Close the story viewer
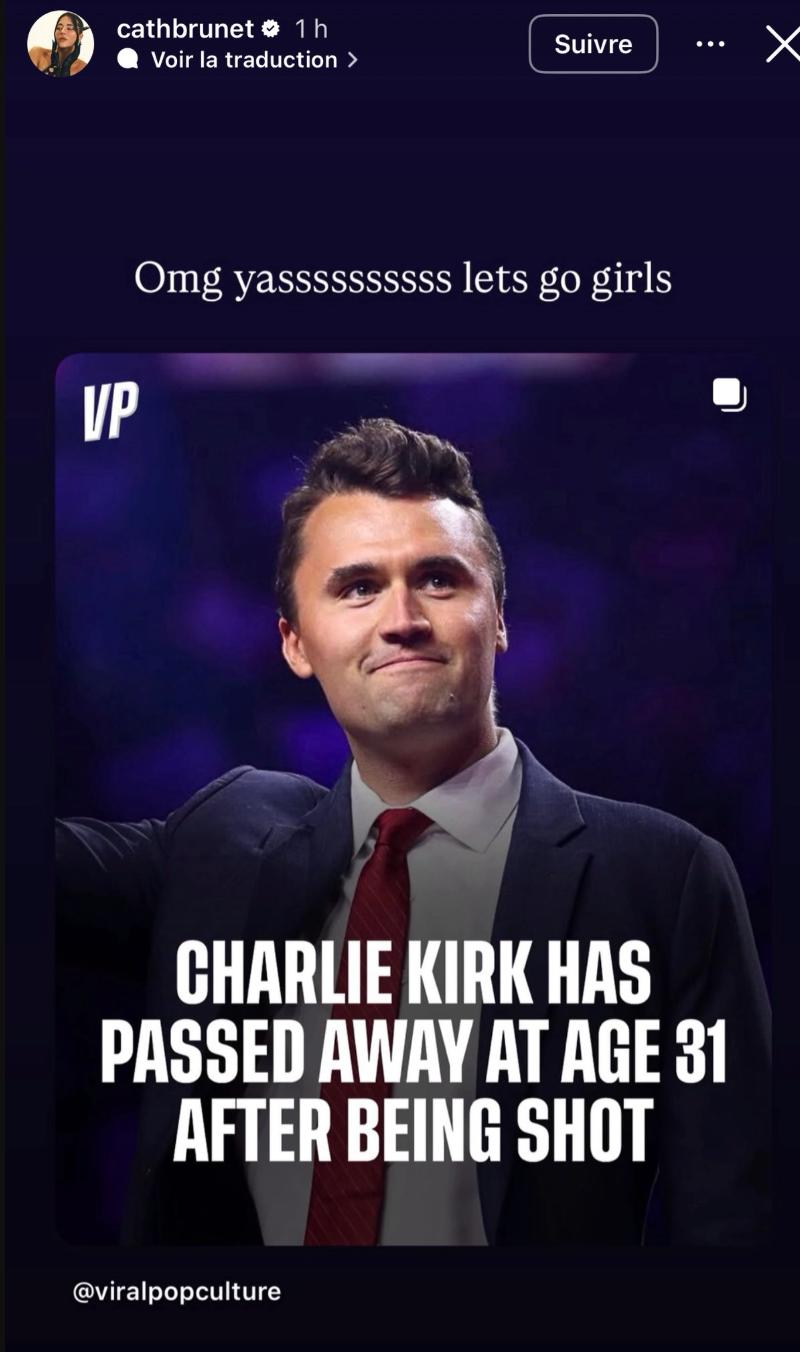The image size is (800, 1352). tap(782, 44)
